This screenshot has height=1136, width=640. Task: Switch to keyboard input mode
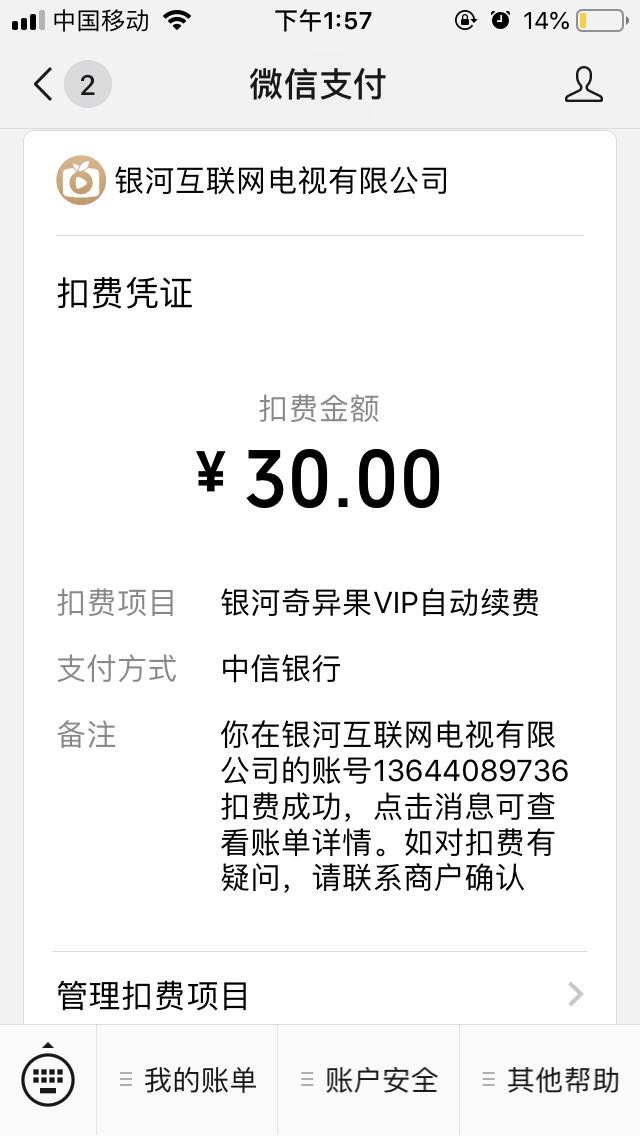(x=48, y=1079)
